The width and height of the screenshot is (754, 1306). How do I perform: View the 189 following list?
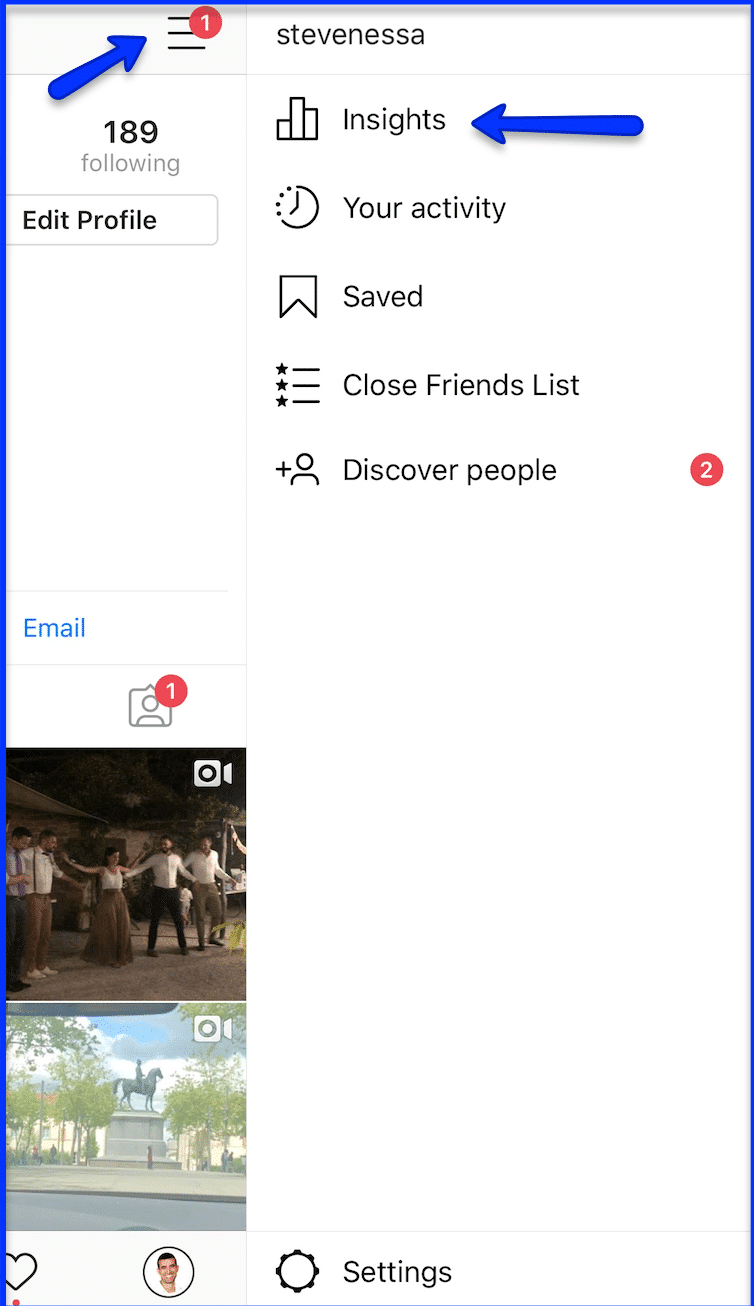point(131,146)
